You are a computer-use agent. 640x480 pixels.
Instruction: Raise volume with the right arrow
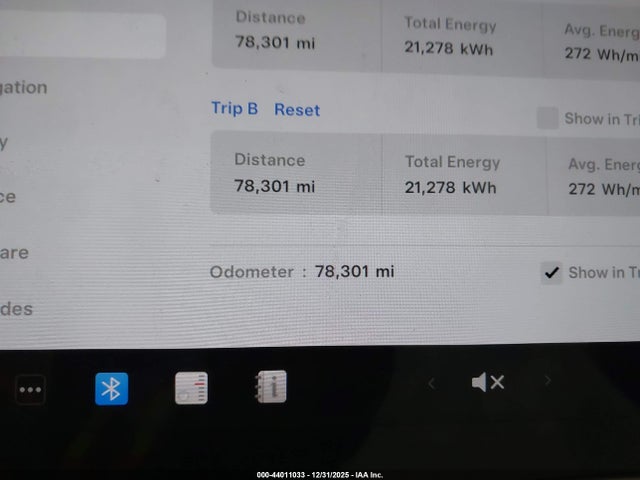point(547,381)
